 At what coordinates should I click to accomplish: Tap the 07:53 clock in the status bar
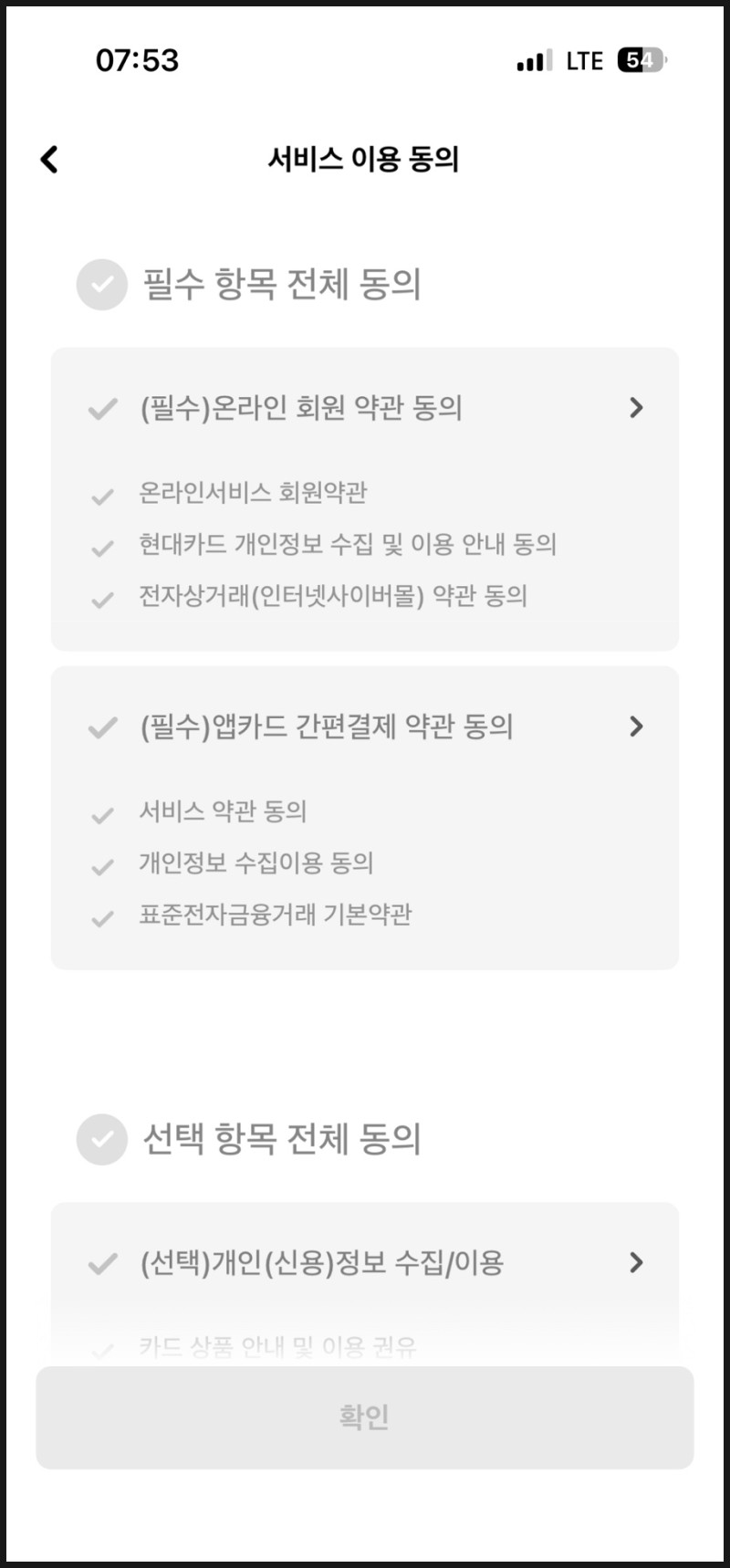coord(135,60)
